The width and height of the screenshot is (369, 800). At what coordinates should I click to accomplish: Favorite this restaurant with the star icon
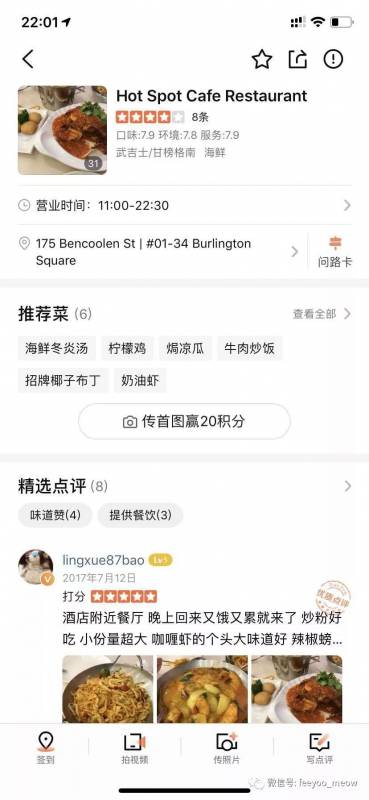[x=262, y=59]
